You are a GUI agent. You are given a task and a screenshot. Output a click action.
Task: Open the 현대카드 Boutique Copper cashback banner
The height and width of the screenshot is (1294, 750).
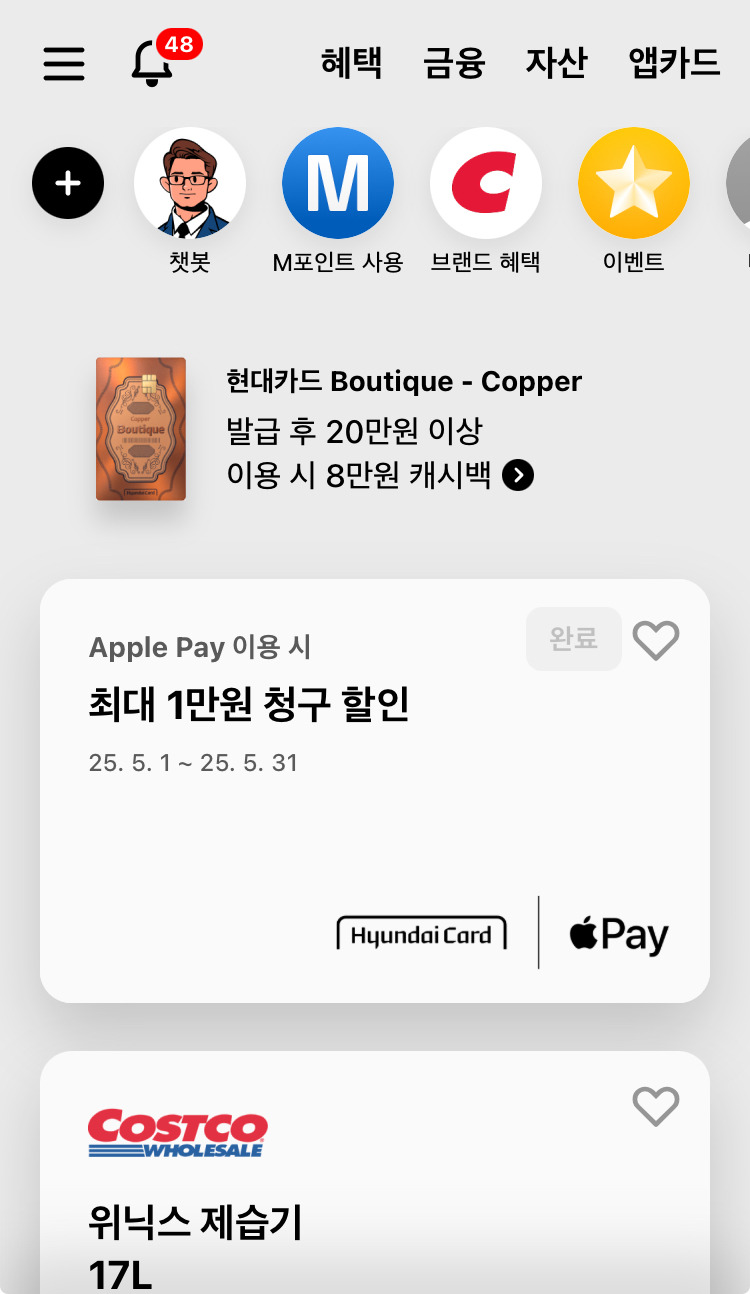pos(375,429)
